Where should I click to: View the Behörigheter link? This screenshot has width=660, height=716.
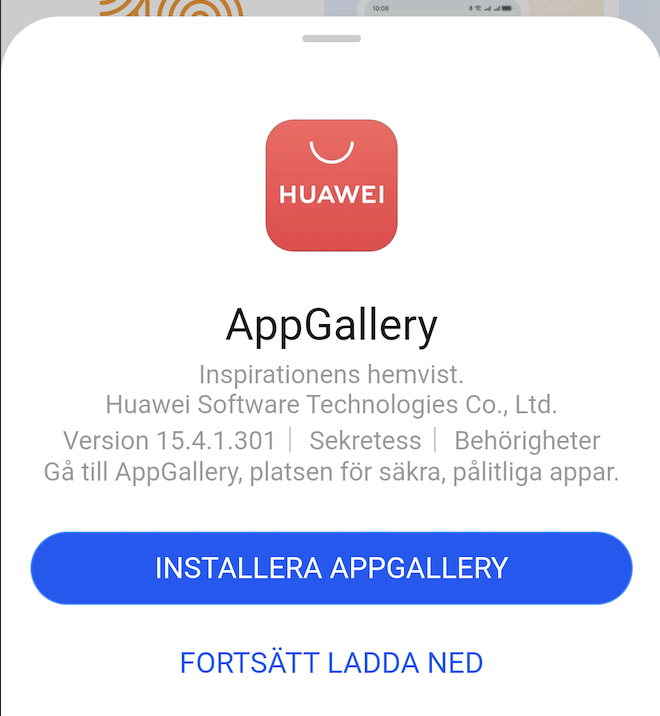(x=527, y=441)
